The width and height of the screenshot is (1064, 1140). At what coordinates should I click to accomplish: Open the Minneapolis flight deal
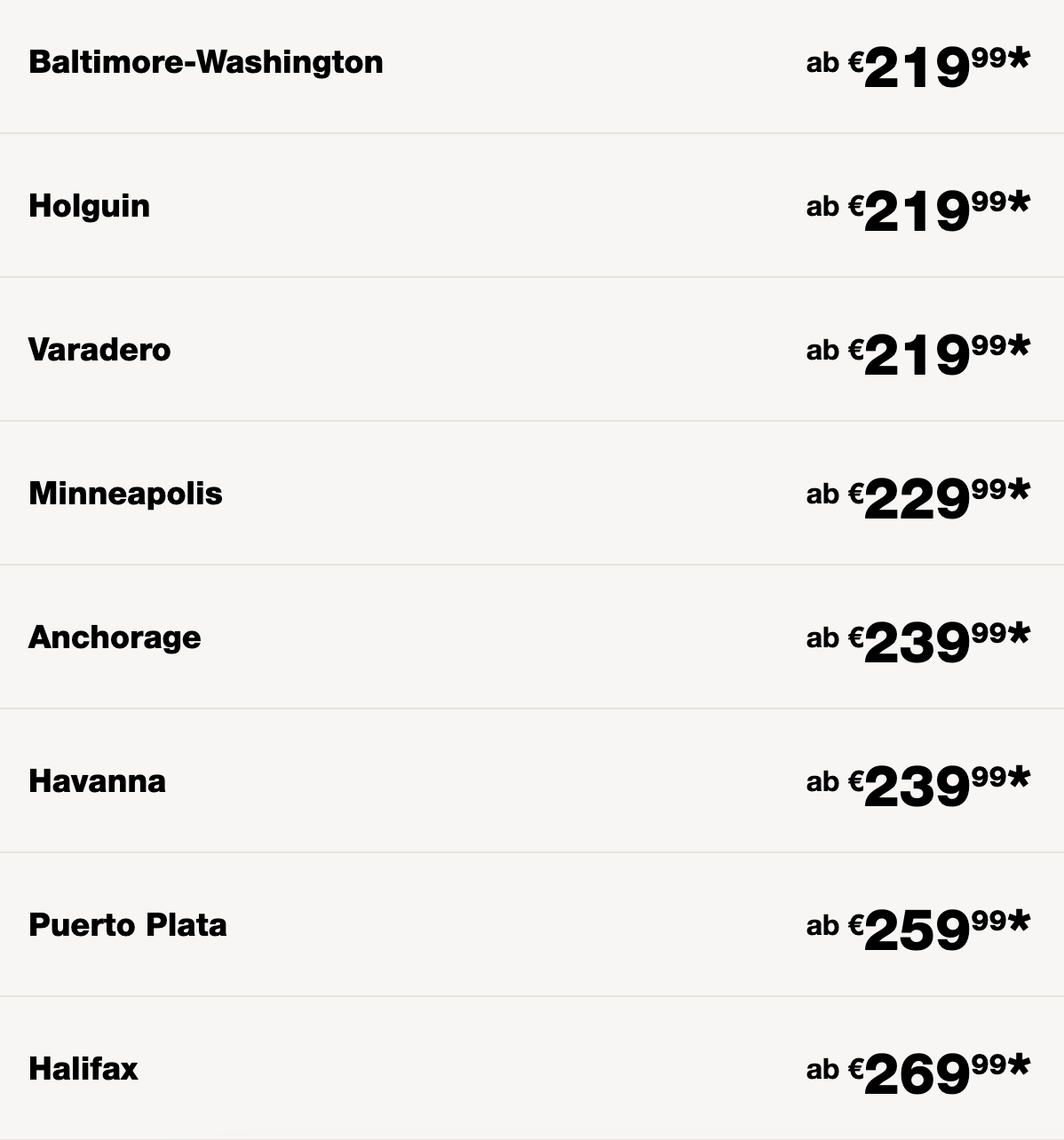coord(125,494)
